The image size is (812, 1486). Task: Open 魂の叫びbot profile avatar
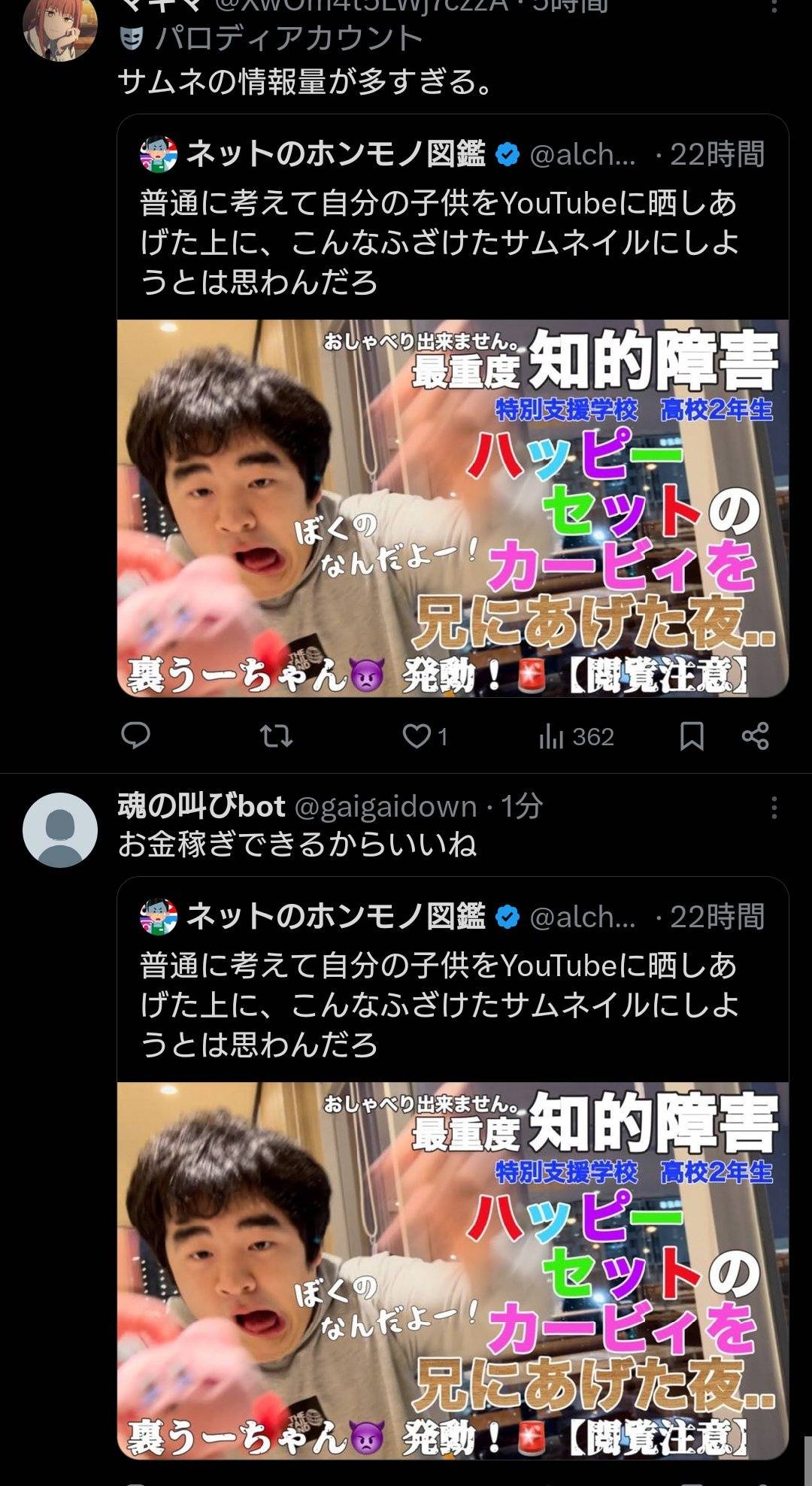60,829
